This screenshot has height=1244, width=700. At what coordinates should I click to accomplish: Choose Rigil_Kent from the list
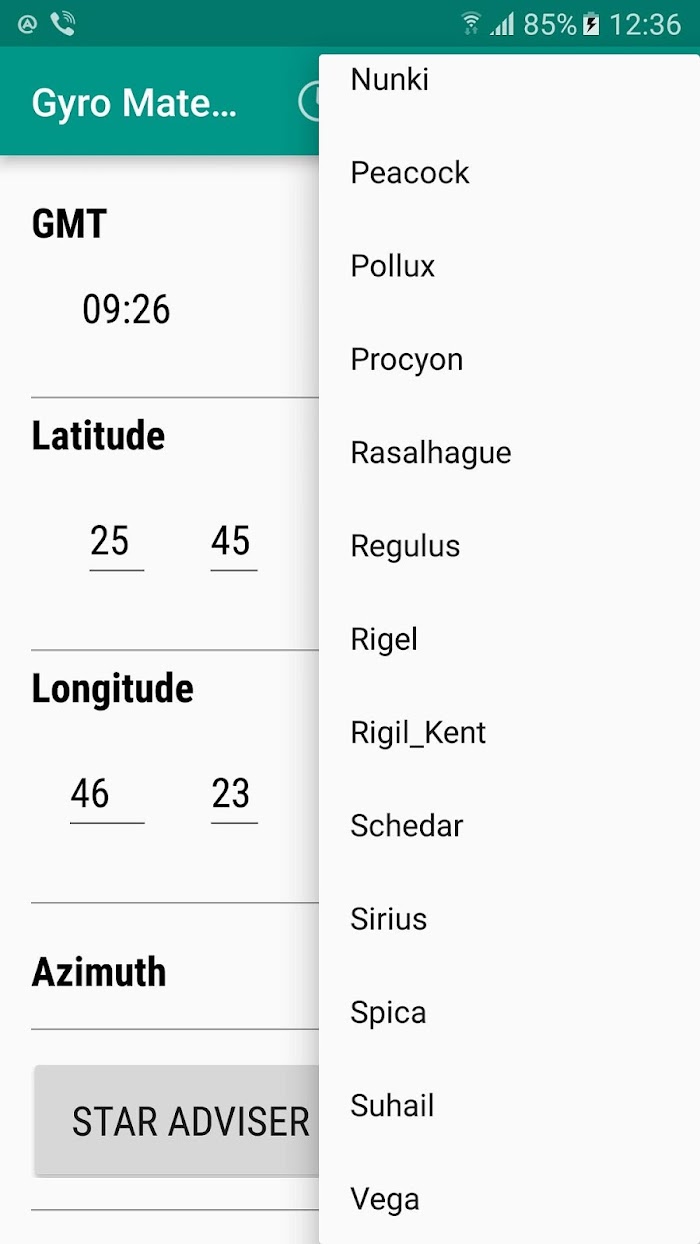tap(509, 733)
